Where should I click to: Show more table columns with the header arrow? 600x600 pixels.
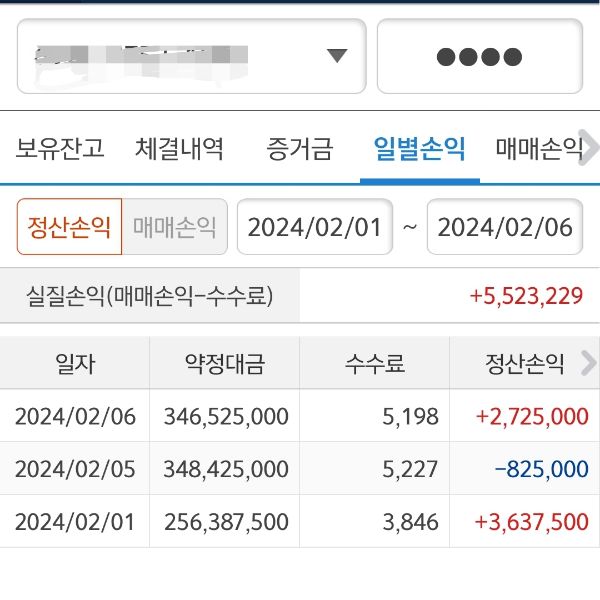click(x=588, y=363)
